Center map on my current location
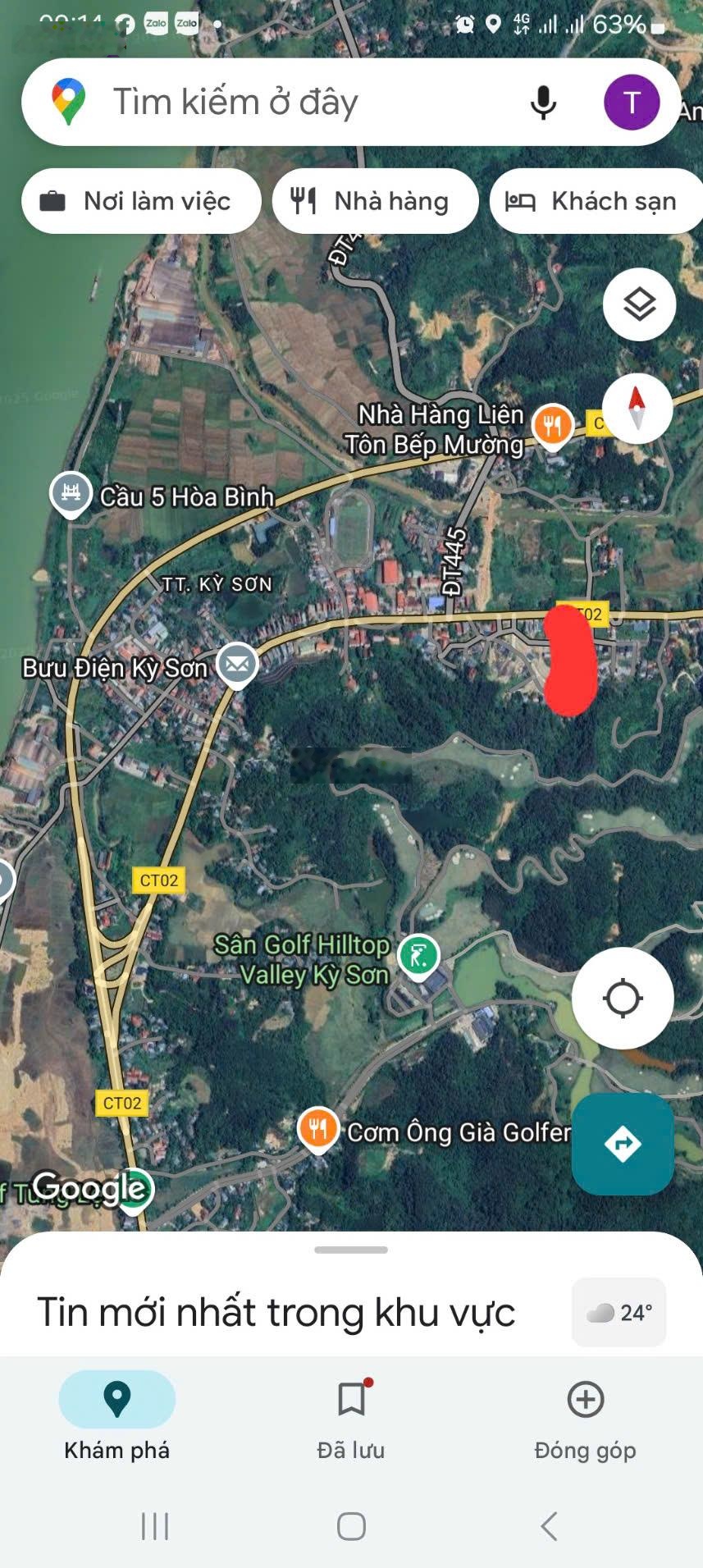 623,998
